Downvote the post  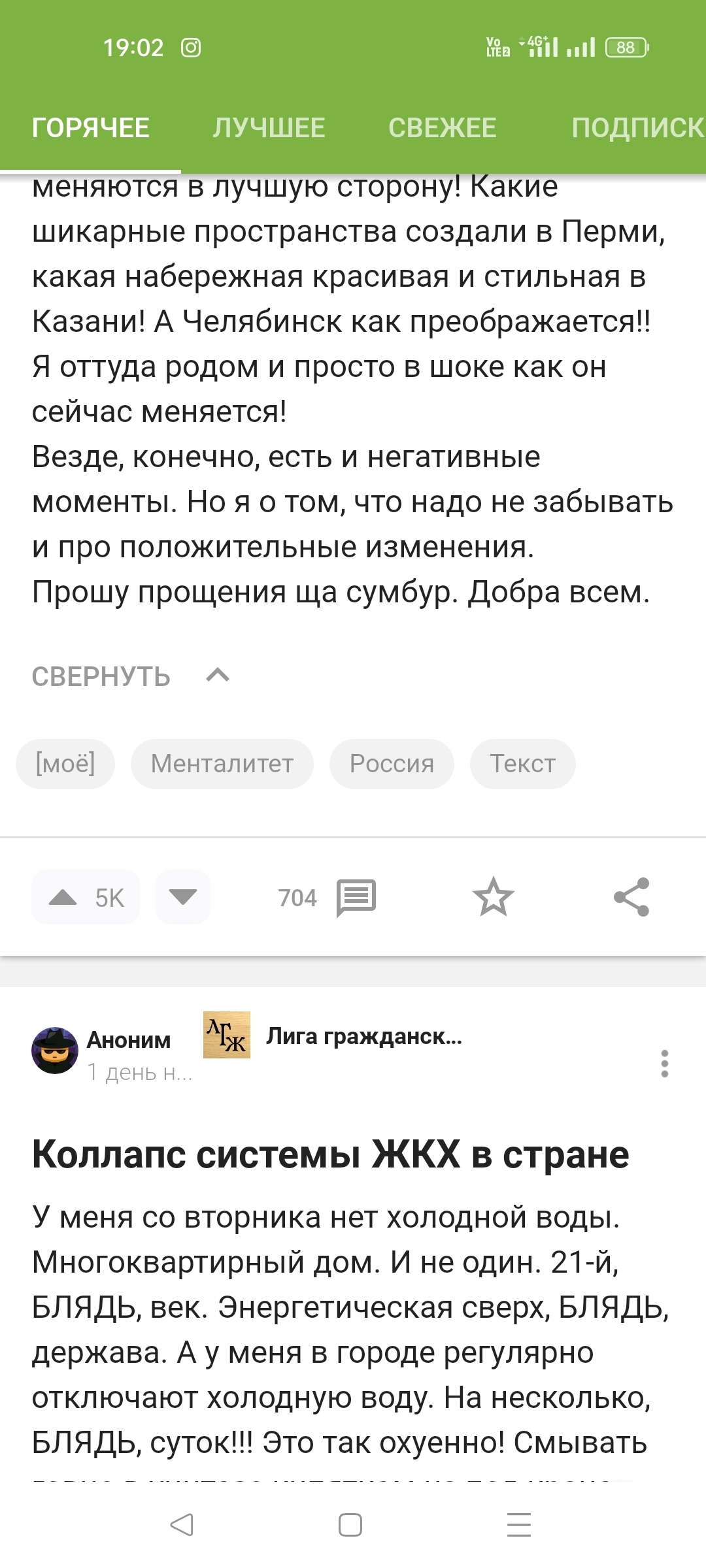(x=183, y=897)
